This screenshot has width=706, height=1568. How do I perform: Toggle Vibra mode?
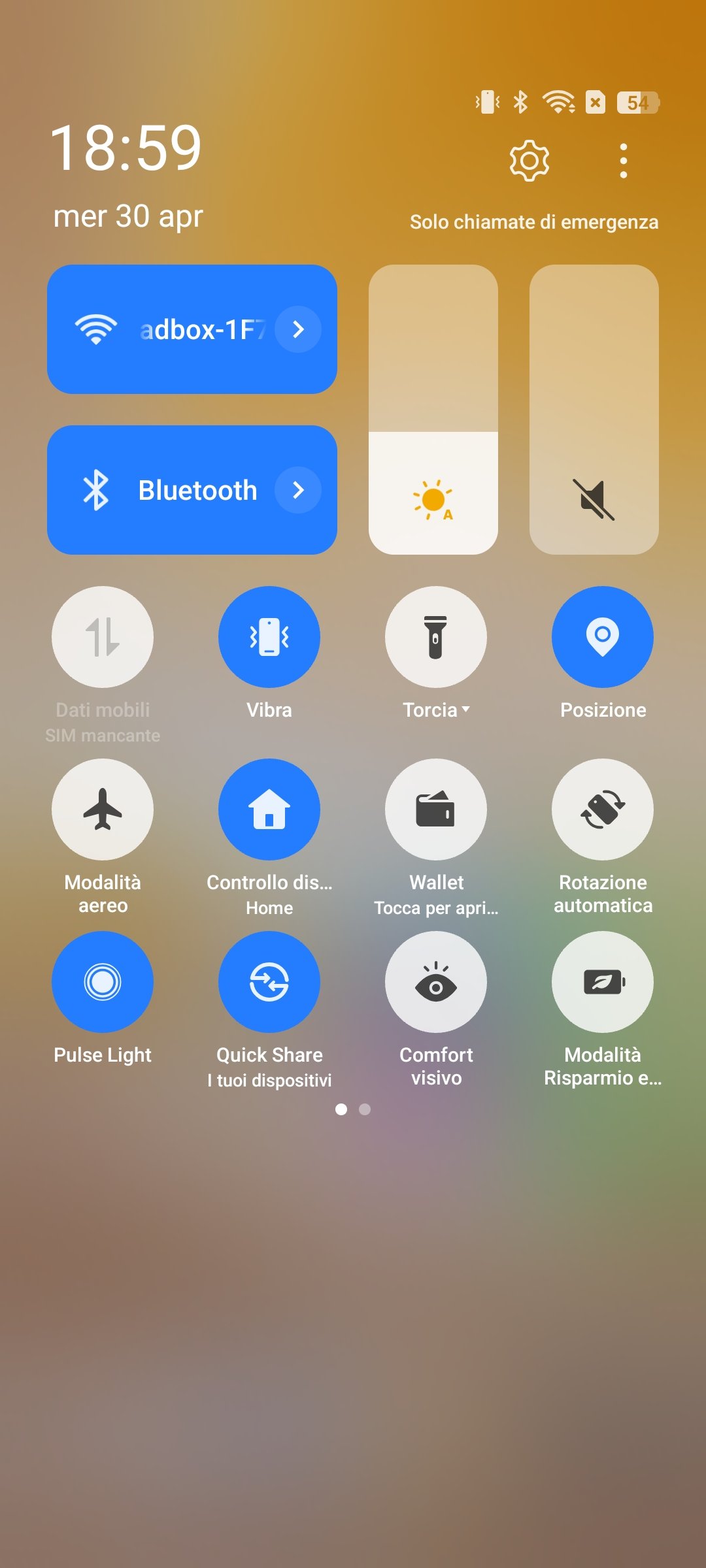(x=269, y=637)
